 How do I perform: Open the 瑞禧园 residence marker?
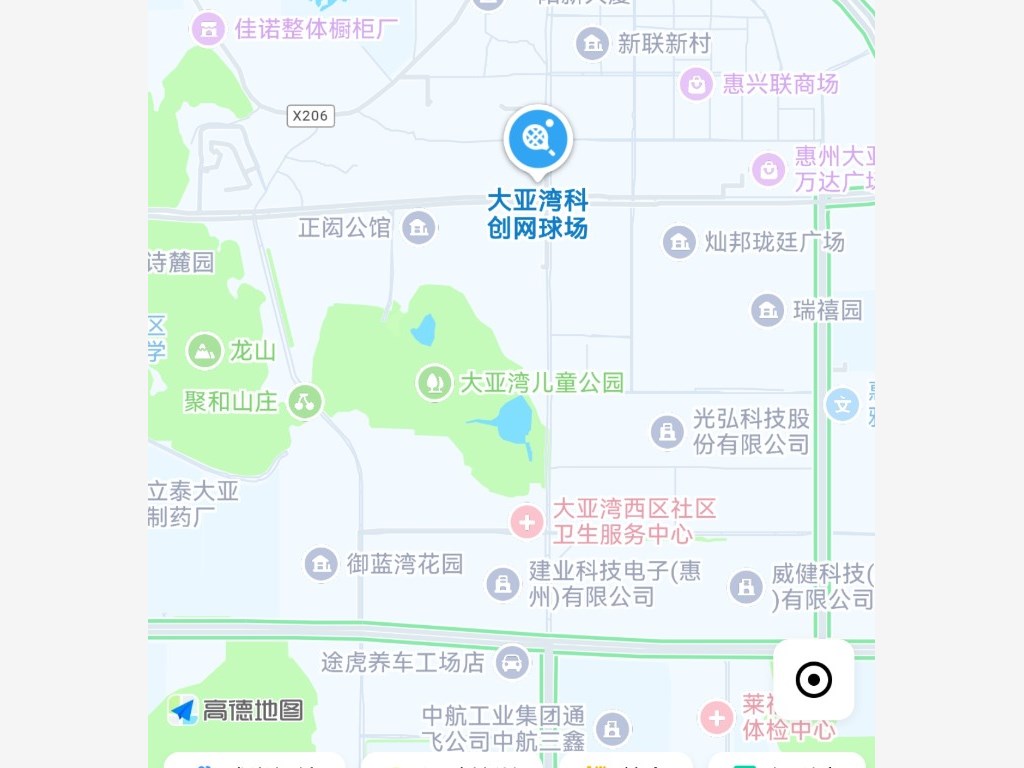[x=767, y=310]
